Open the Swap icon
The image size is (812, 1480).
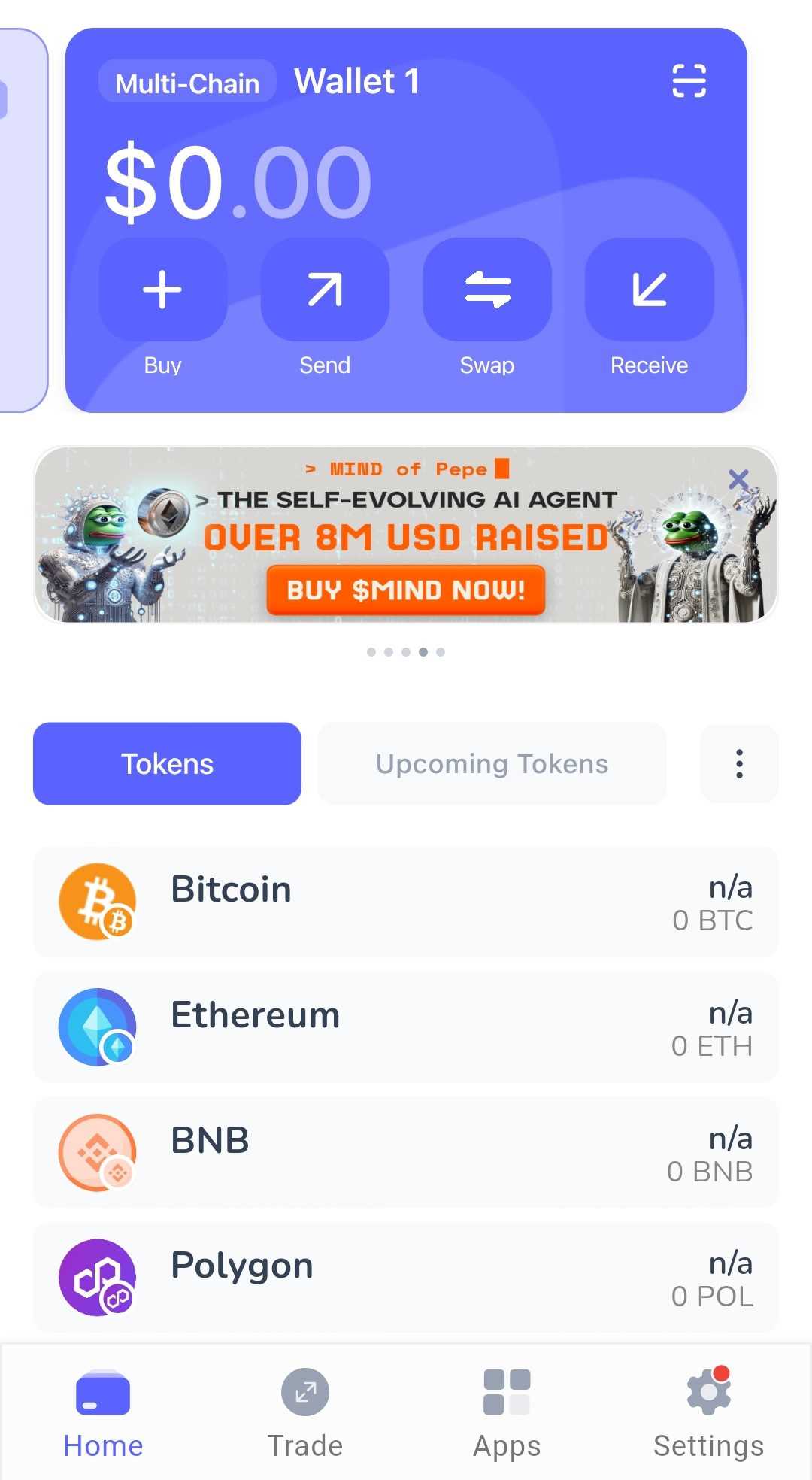click(x=487, y=291)
